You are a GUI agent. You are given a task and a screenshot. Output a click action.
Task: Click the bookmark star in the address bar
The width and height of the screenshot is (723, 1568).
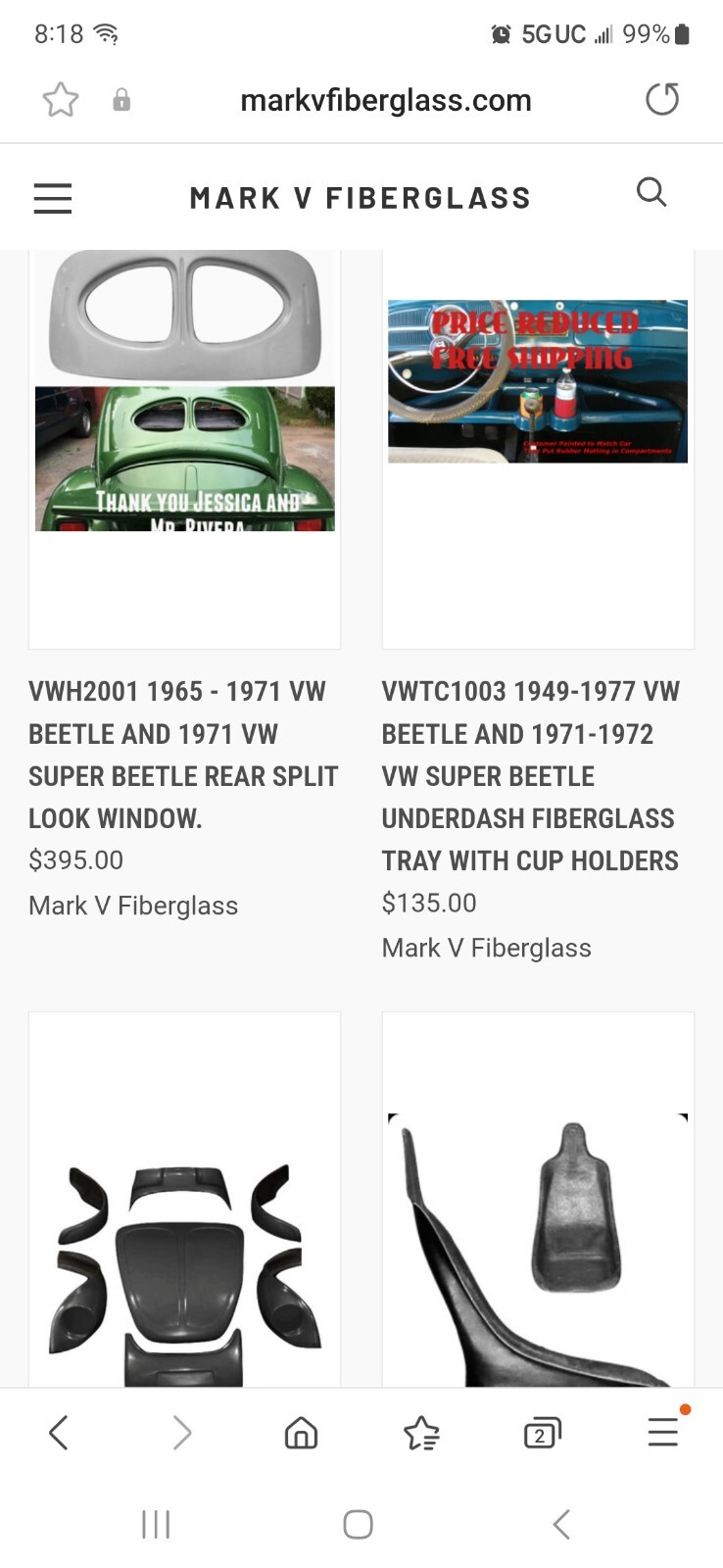click(x=61, y=99)
